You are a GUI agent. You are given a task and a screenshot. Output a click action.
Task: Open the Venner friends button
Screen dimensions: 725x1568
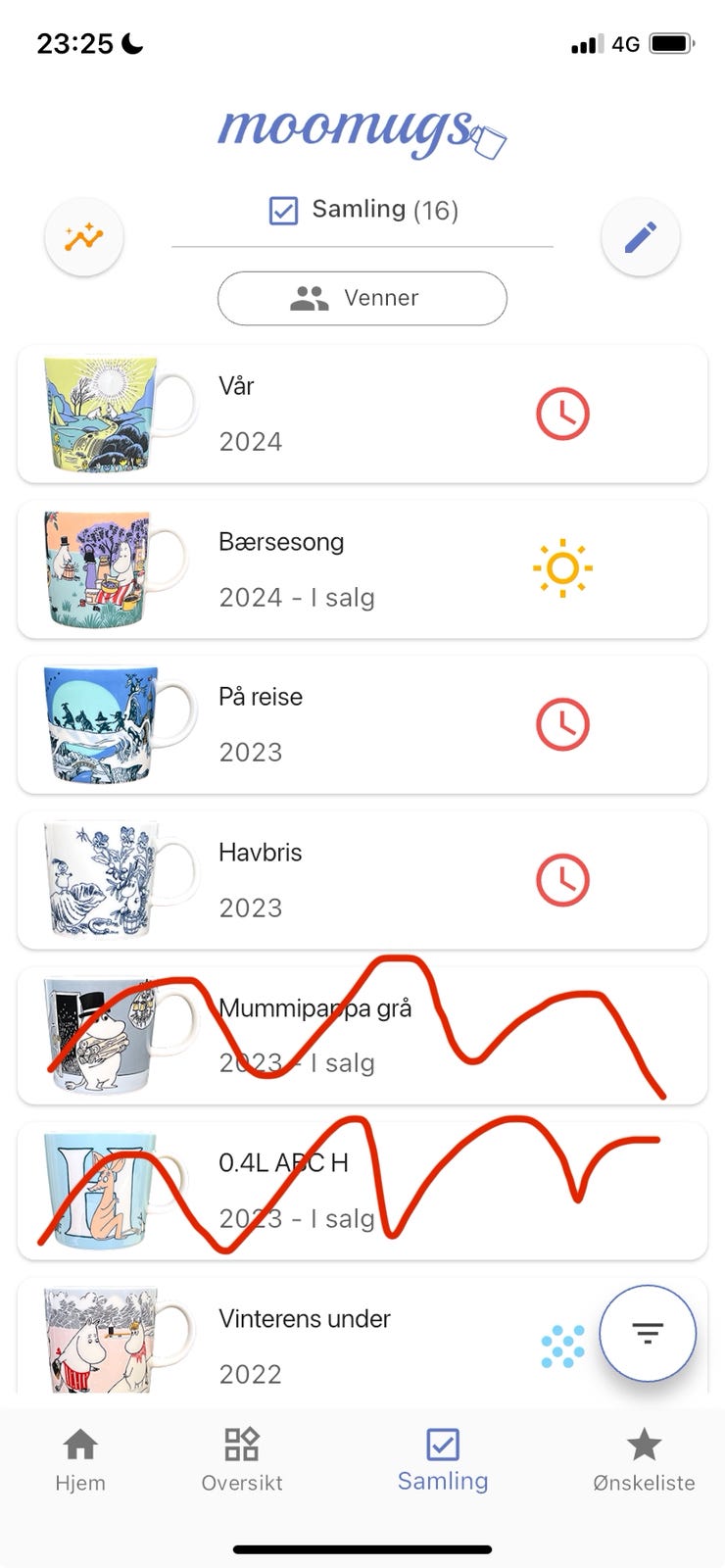pos(362,298)
